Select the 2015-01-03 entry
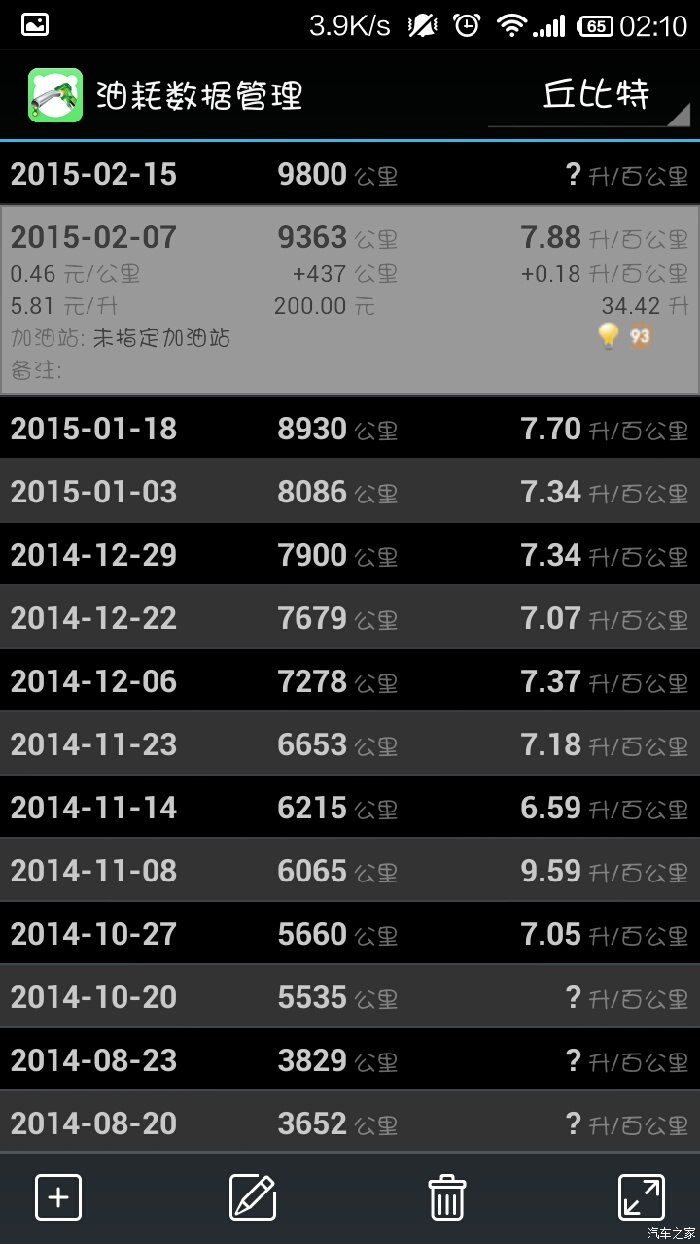 (350, 492)
